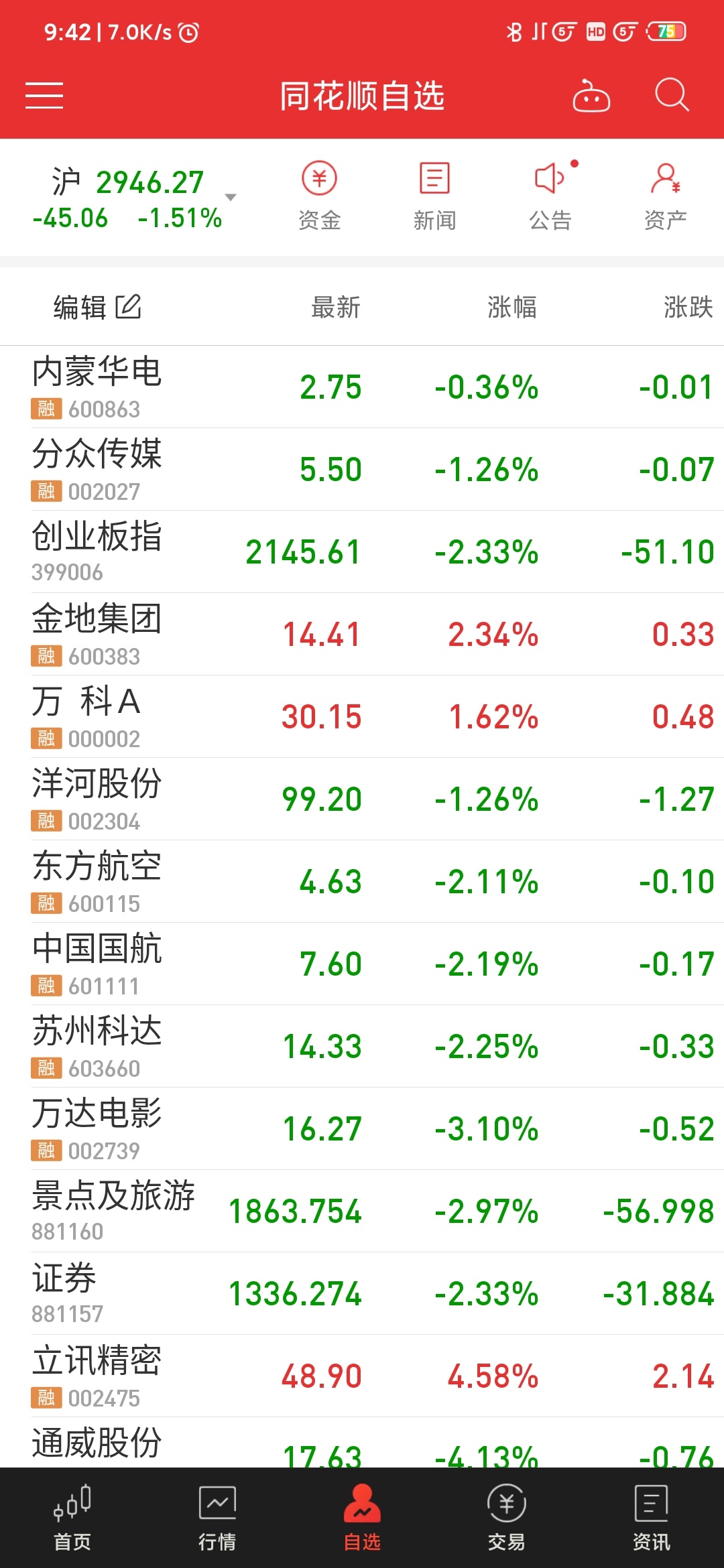
Task: Open the 创业板指 index row
Action: pyautogui.click(x=362, y=552)
